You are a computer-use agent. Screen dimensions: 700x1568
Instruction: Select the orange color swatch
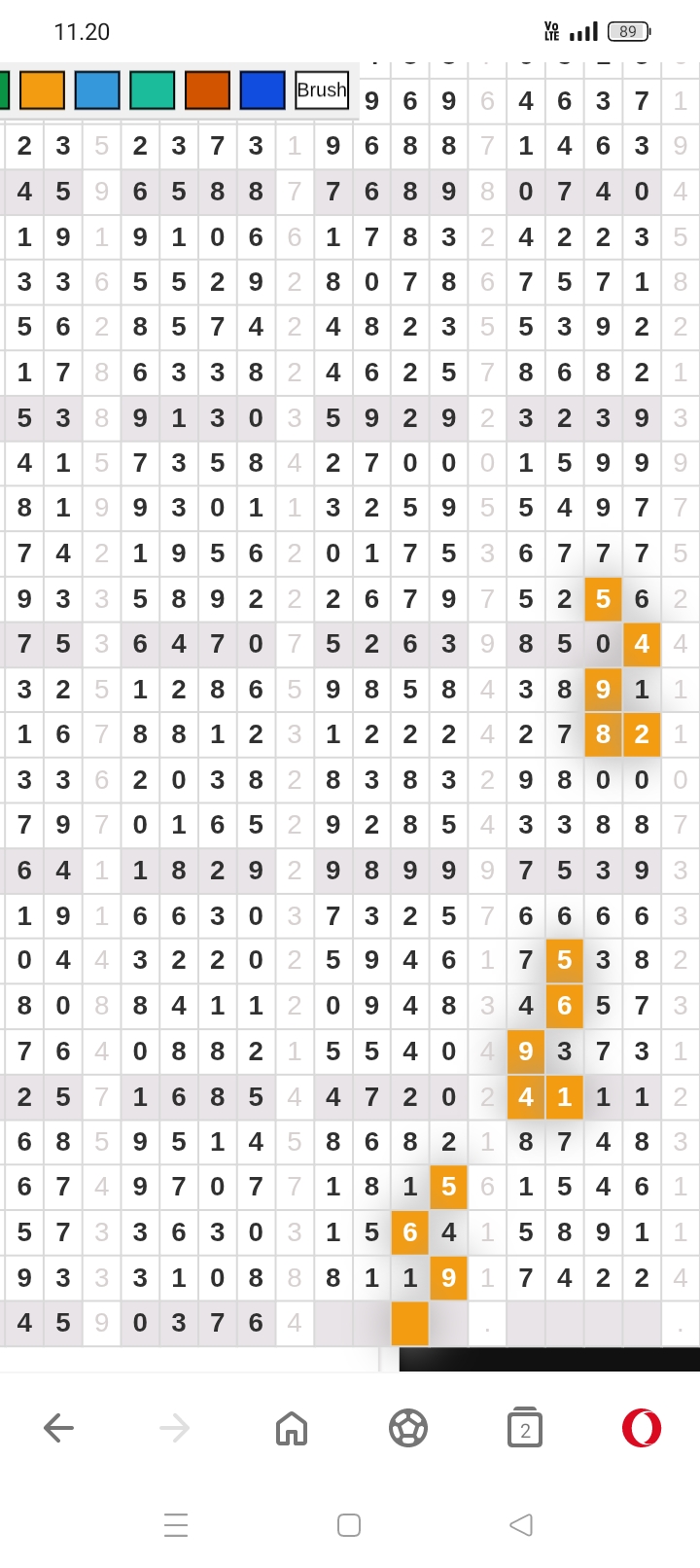(x=42, y=90)
